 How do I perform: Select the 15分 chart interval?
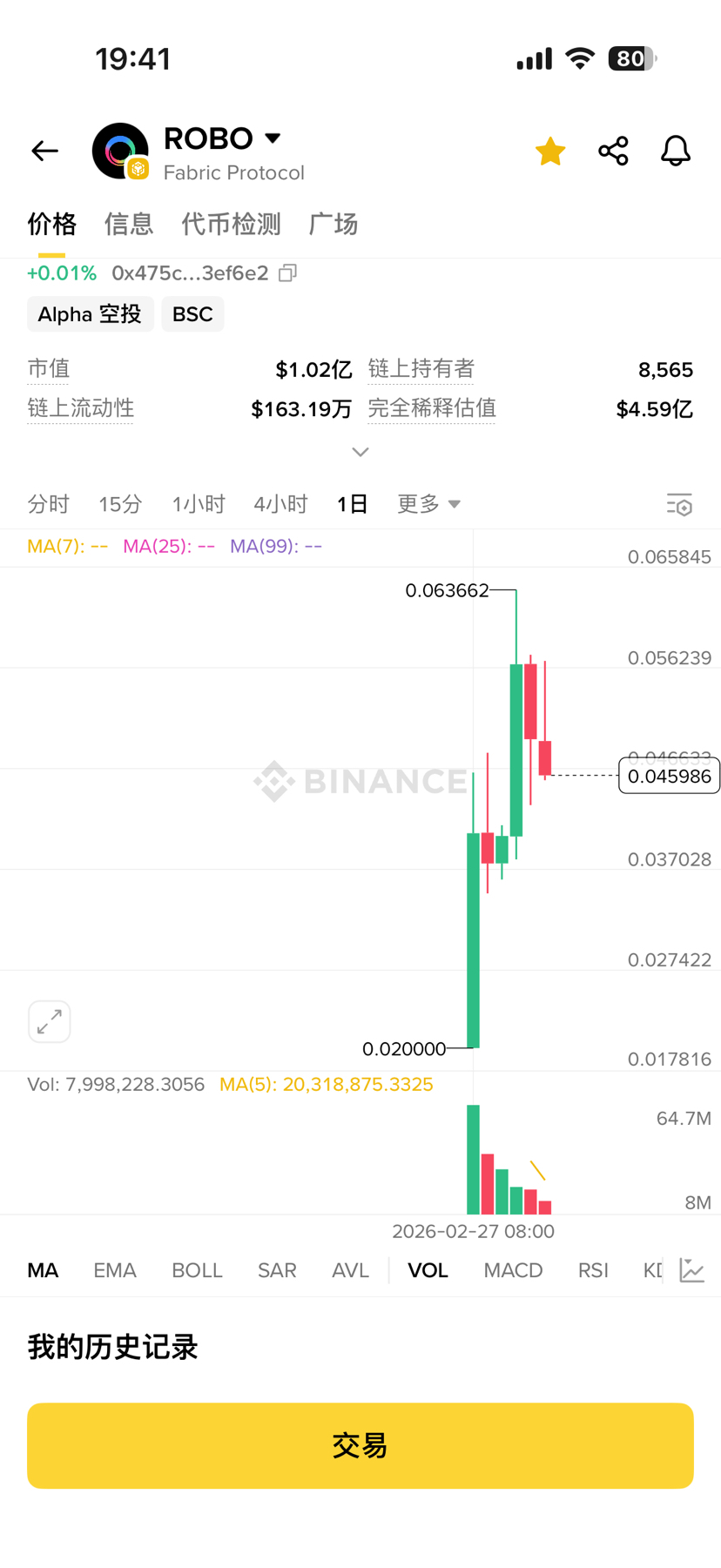click(120, 504)
